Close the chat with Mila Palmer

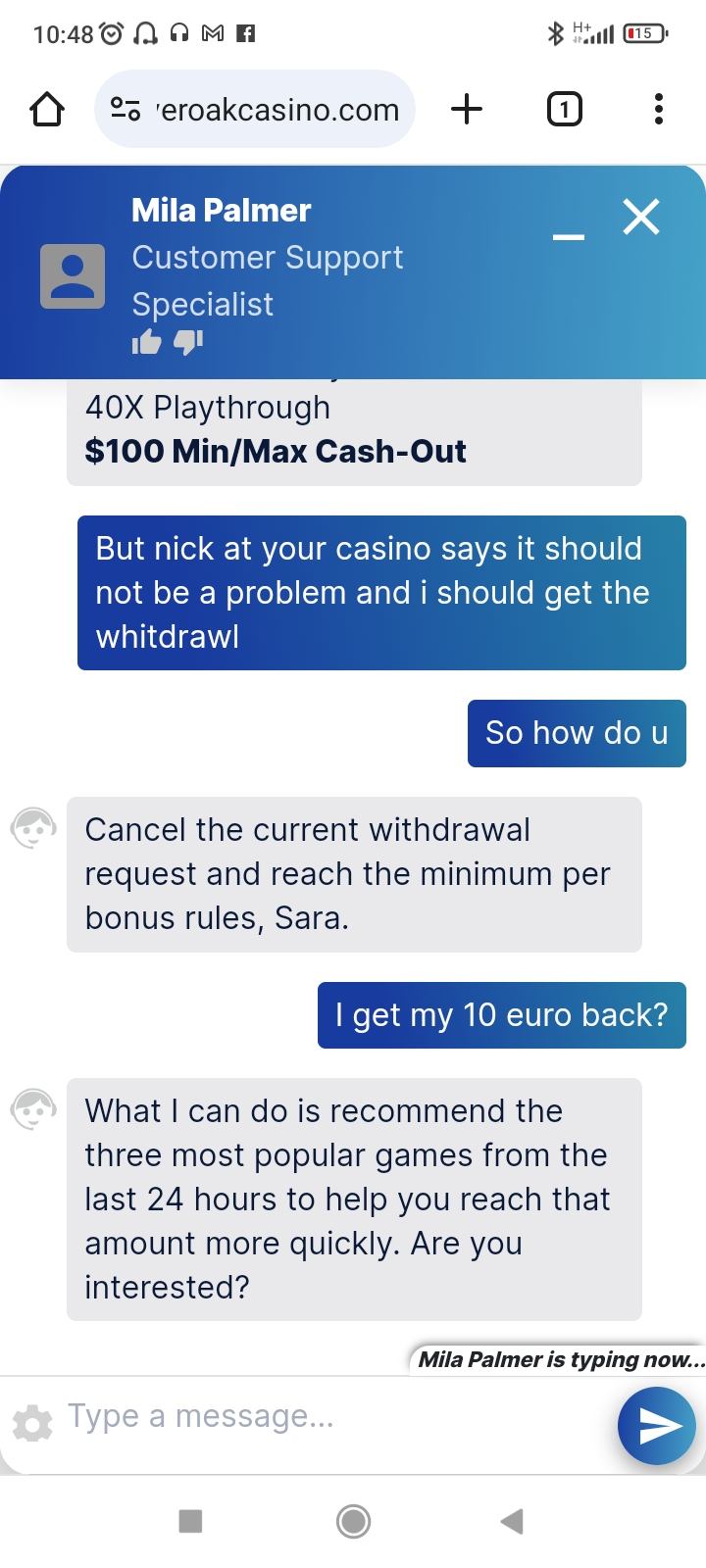click(641, 217)
